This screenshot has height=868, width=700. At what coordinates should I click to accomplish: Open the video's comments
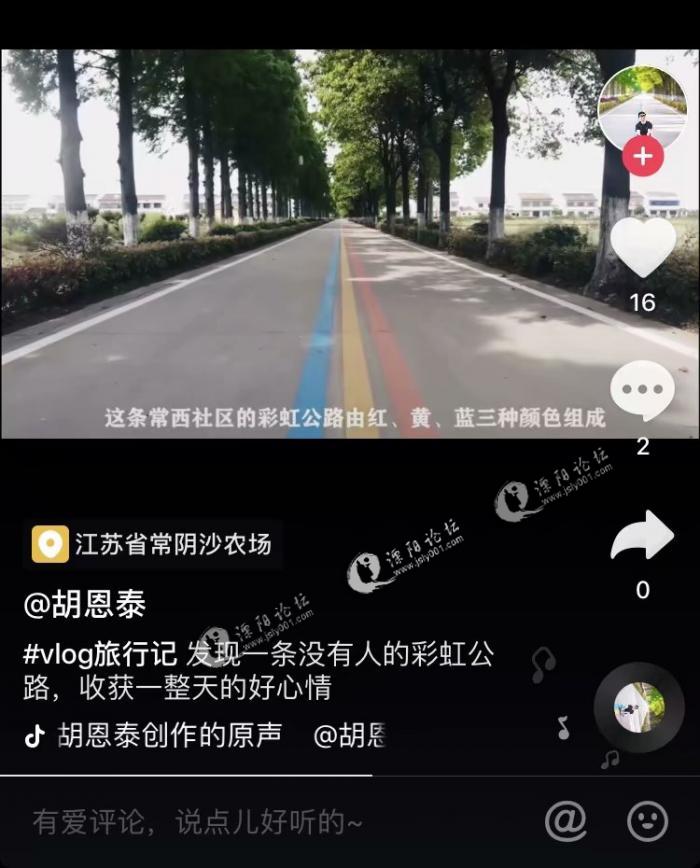tap(642, 390)
